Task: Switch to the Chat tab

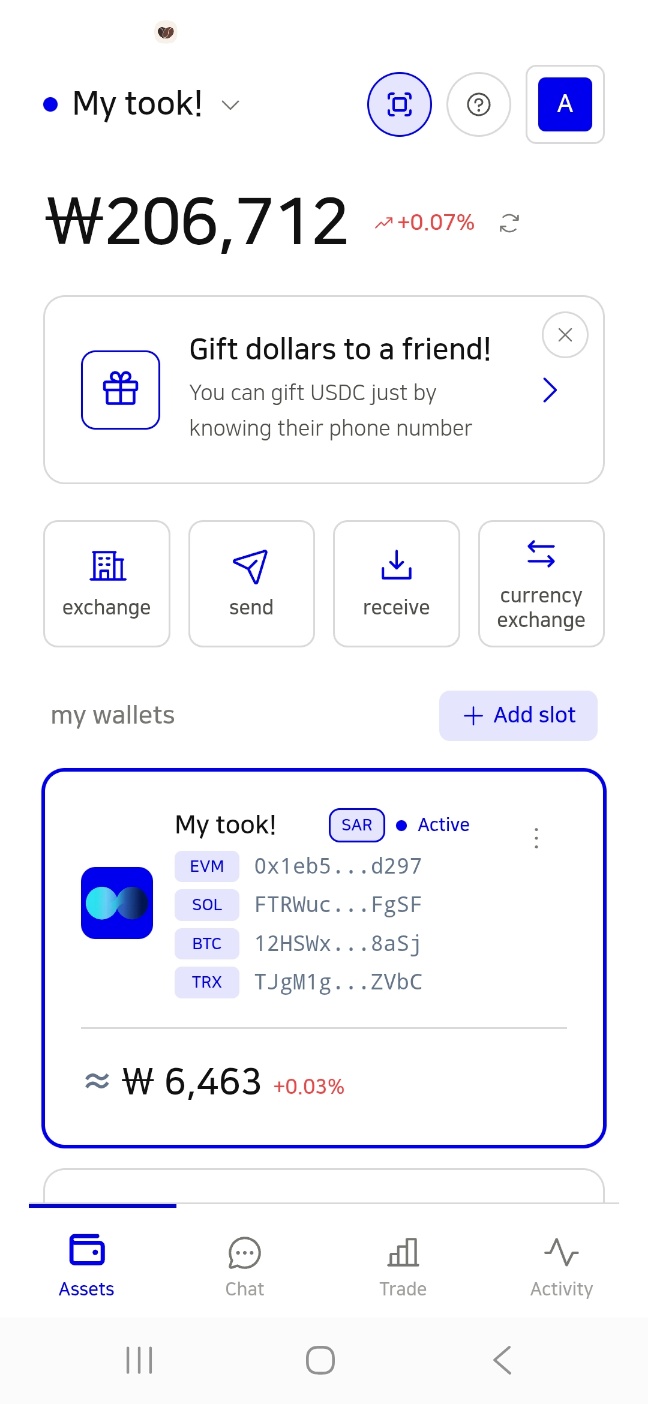Action: pyautogui.click(x=245, y=1266)
